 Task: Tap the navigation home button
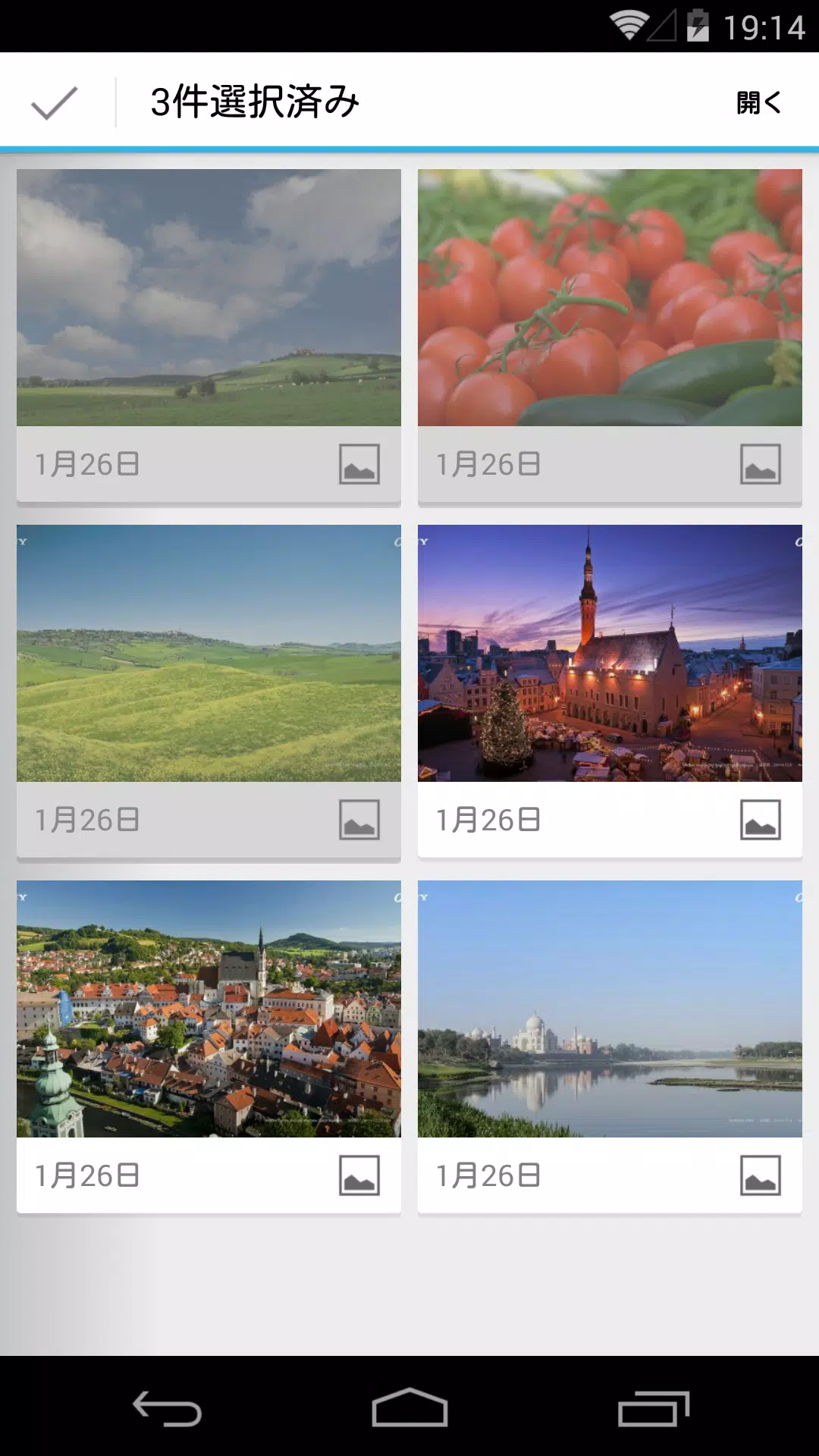[x=409, y=1410]
